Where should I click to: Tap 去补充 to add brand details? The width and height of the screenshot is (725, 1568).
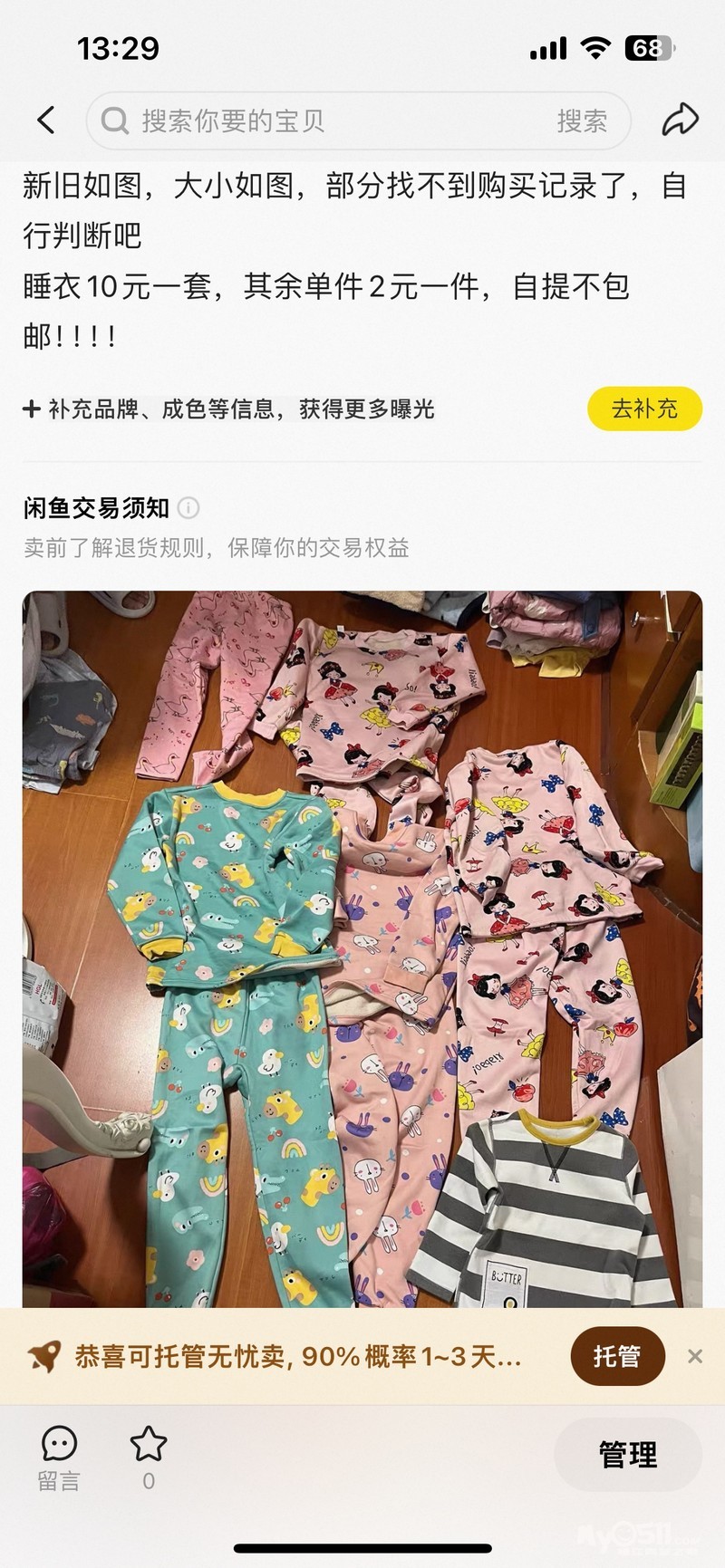(644, 409)
